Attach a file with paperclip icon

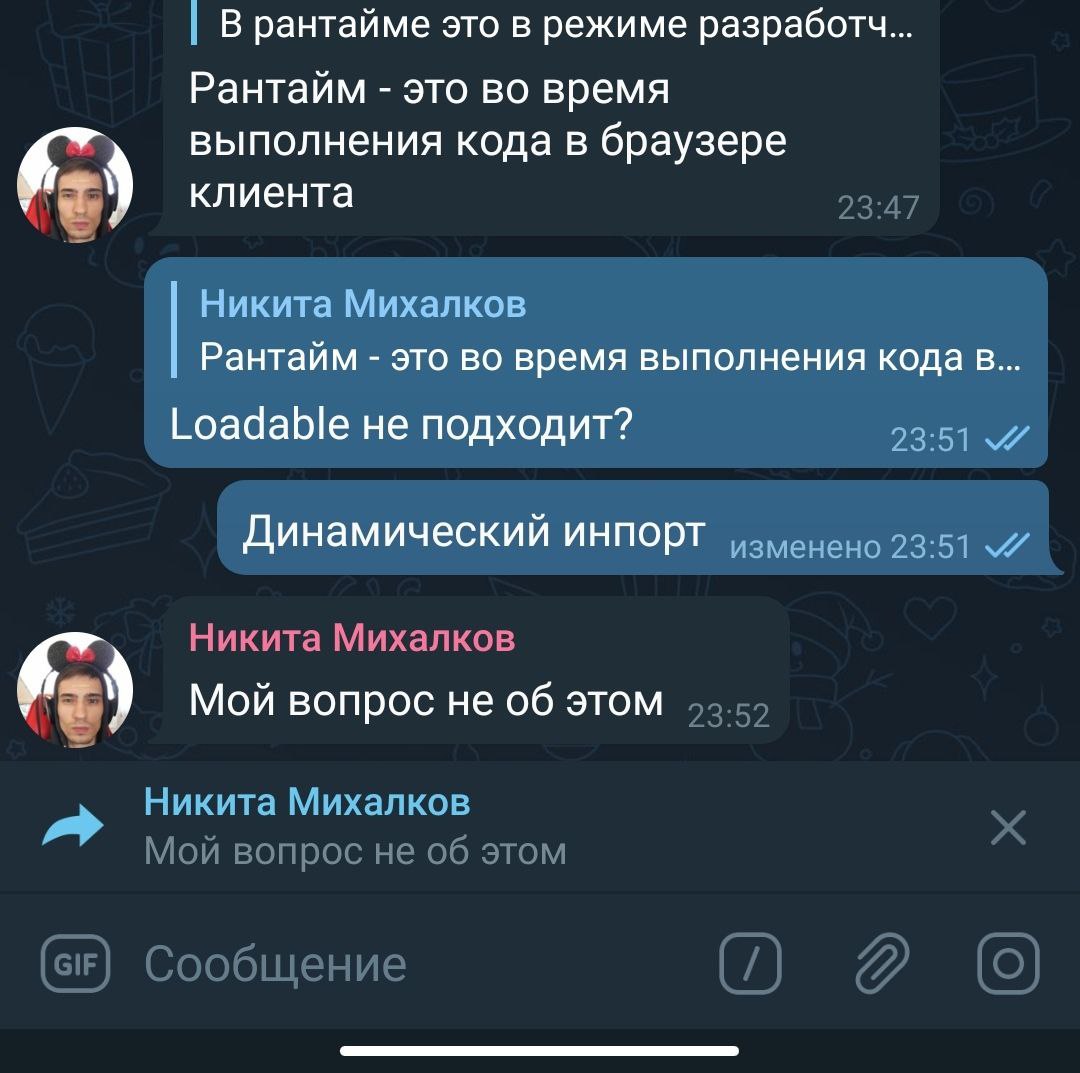[x=882, y=964]
